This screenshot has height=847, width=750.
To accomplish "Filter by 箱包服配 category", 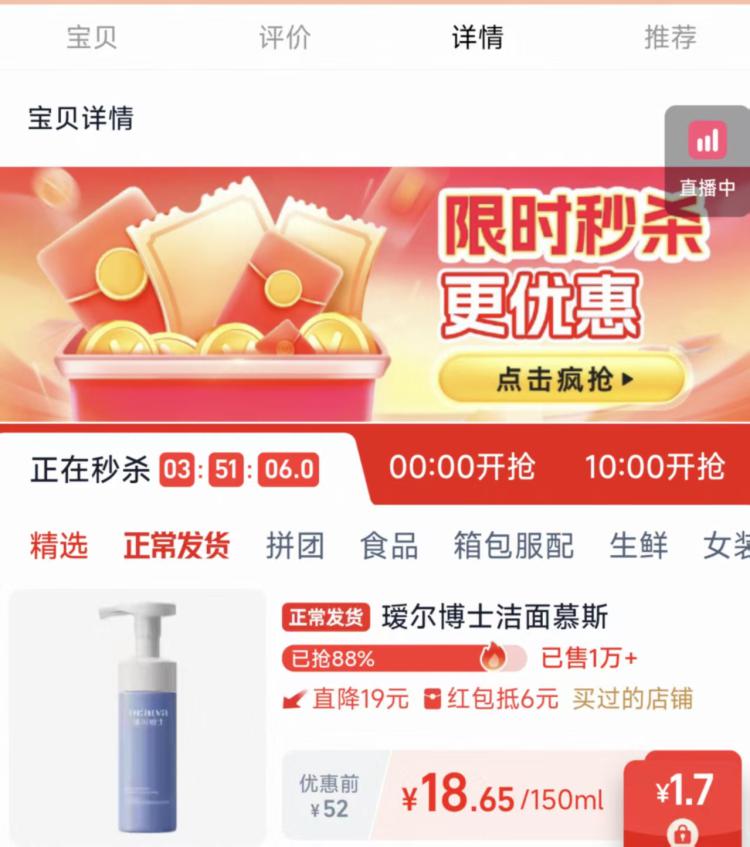I will [513, 546].
